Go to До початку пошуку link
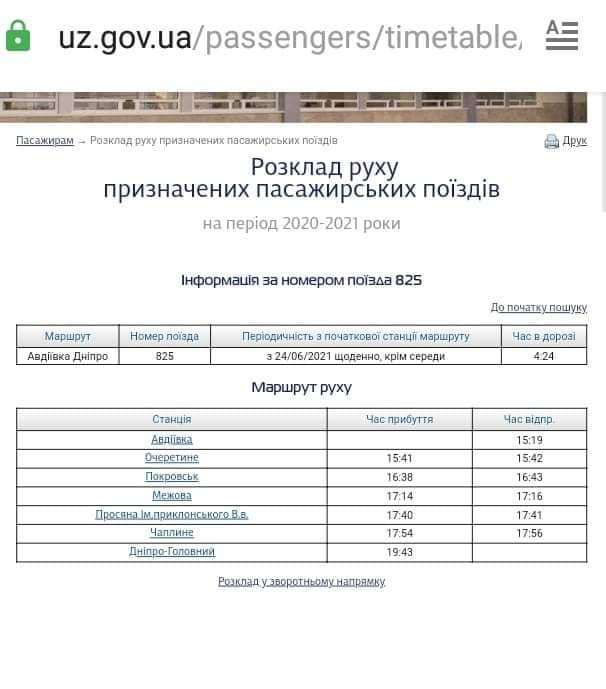Screen dimensions: 606x689 [538, 308]
